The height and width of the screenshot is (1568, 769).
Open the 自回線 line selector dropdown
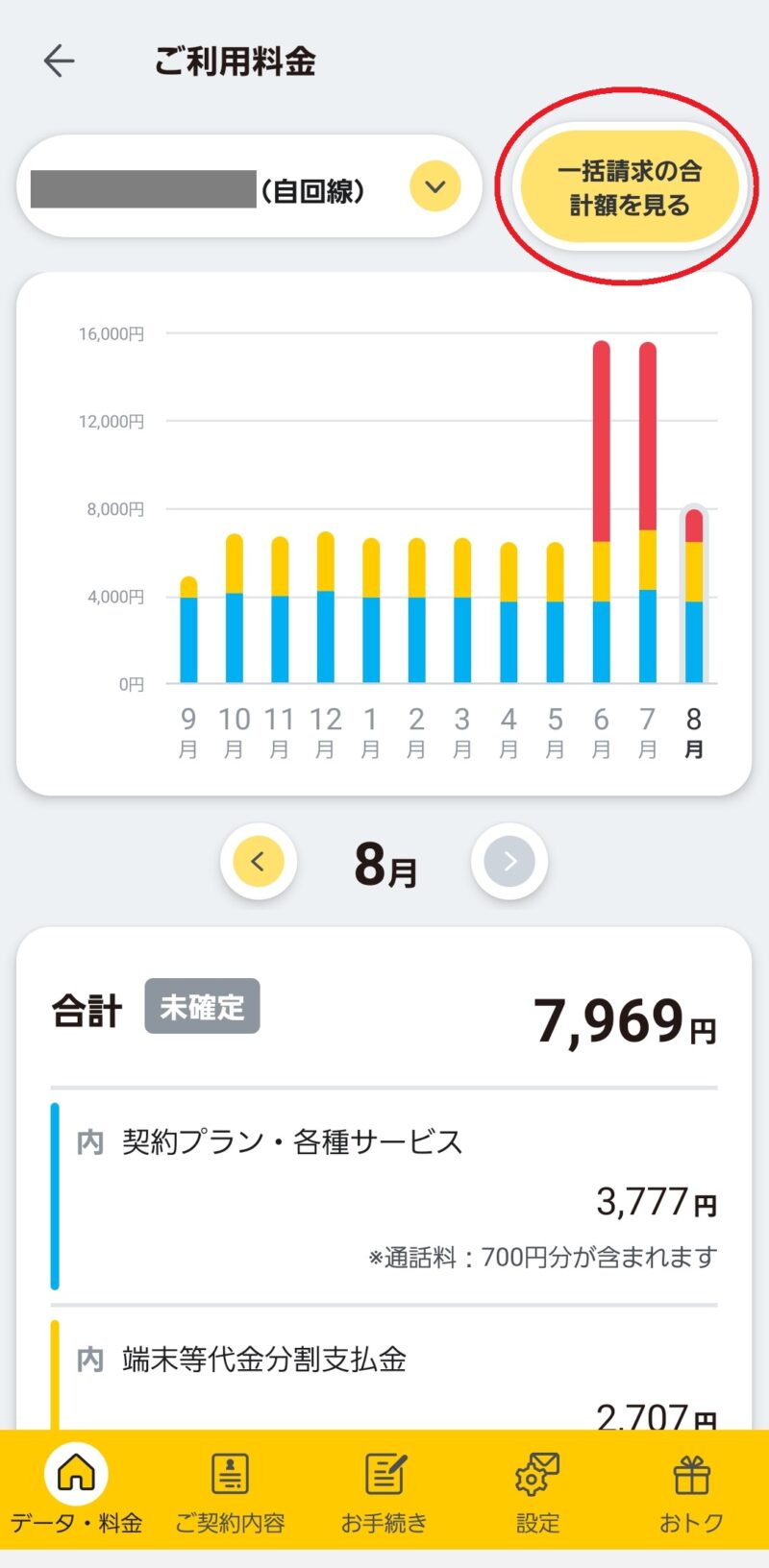tap(249, 186)
